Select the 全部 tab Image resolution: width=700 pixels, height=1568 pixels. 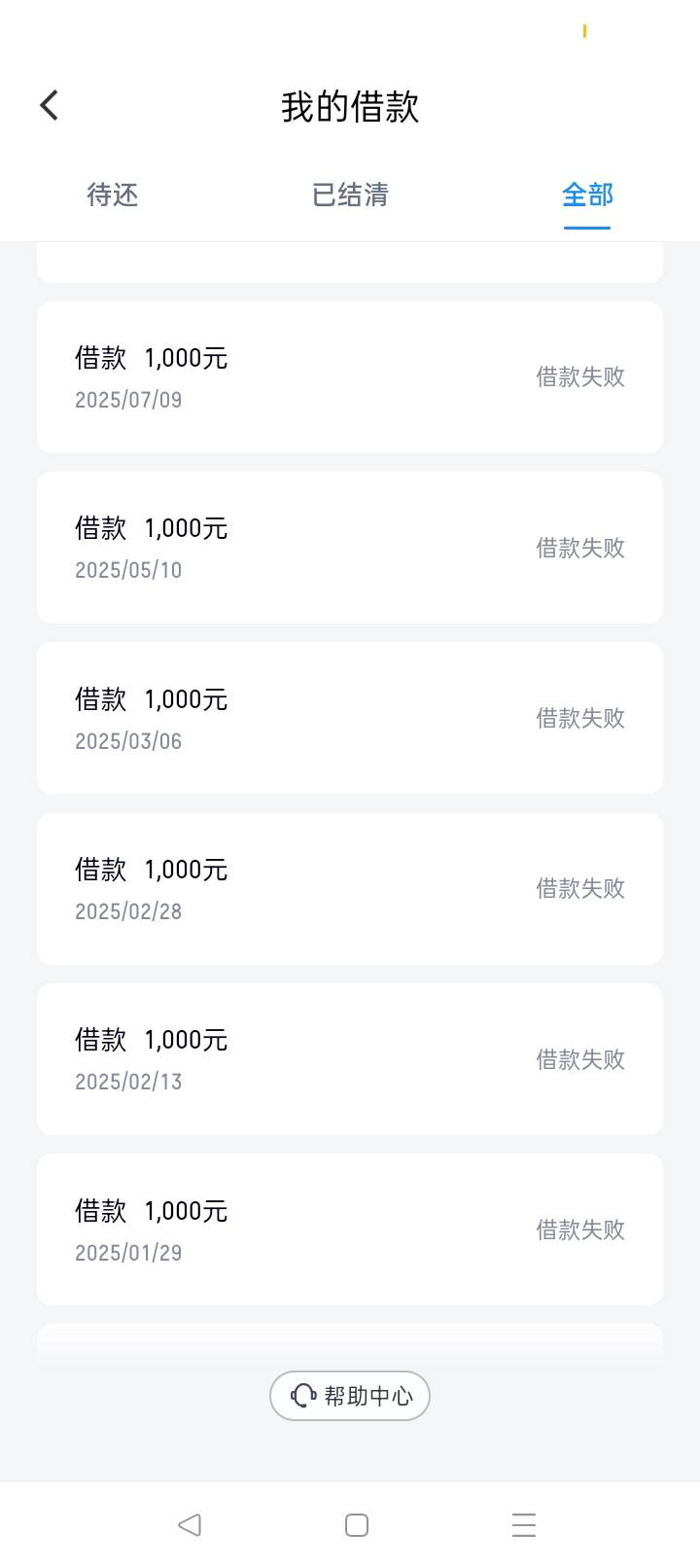587,195
